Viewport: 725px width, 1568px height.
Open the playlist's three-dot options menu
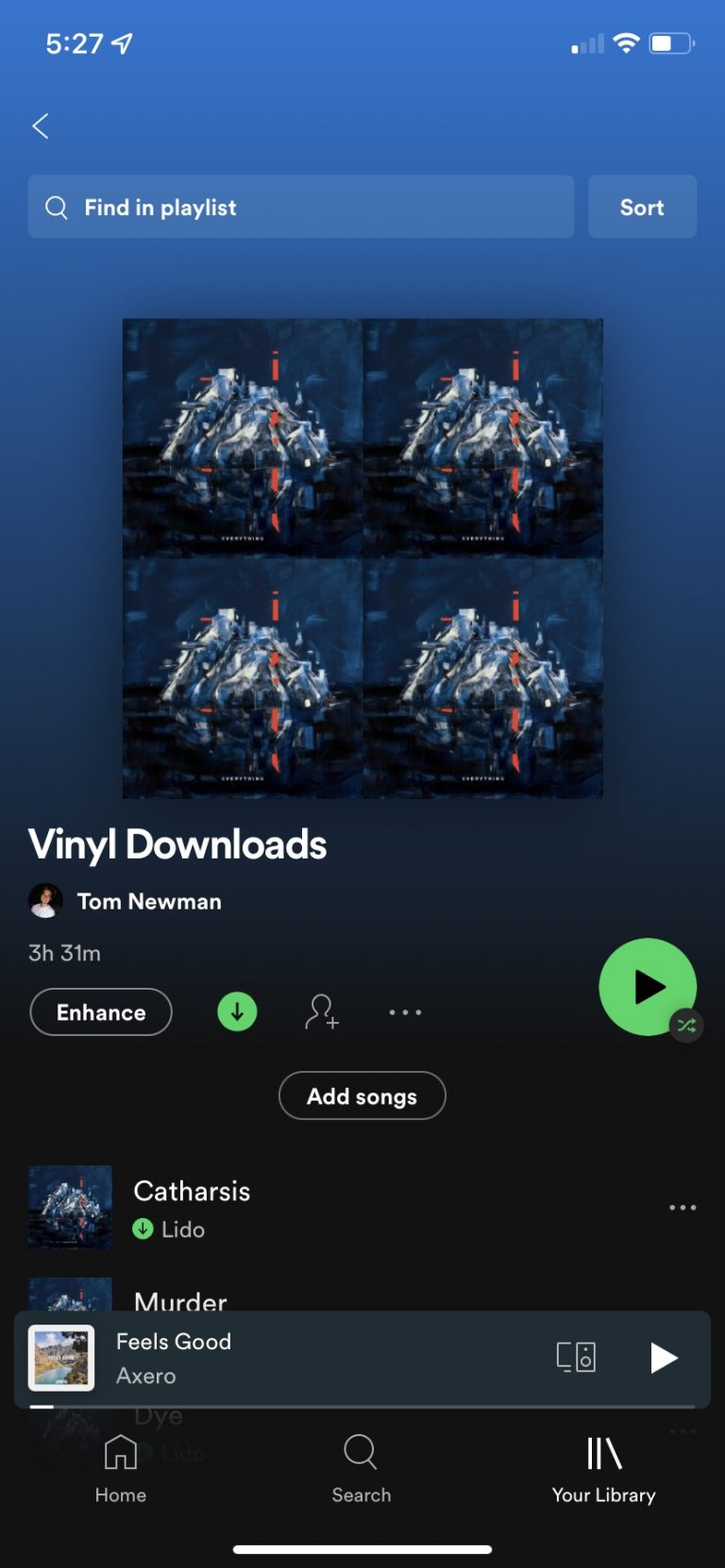(405, 1012)
